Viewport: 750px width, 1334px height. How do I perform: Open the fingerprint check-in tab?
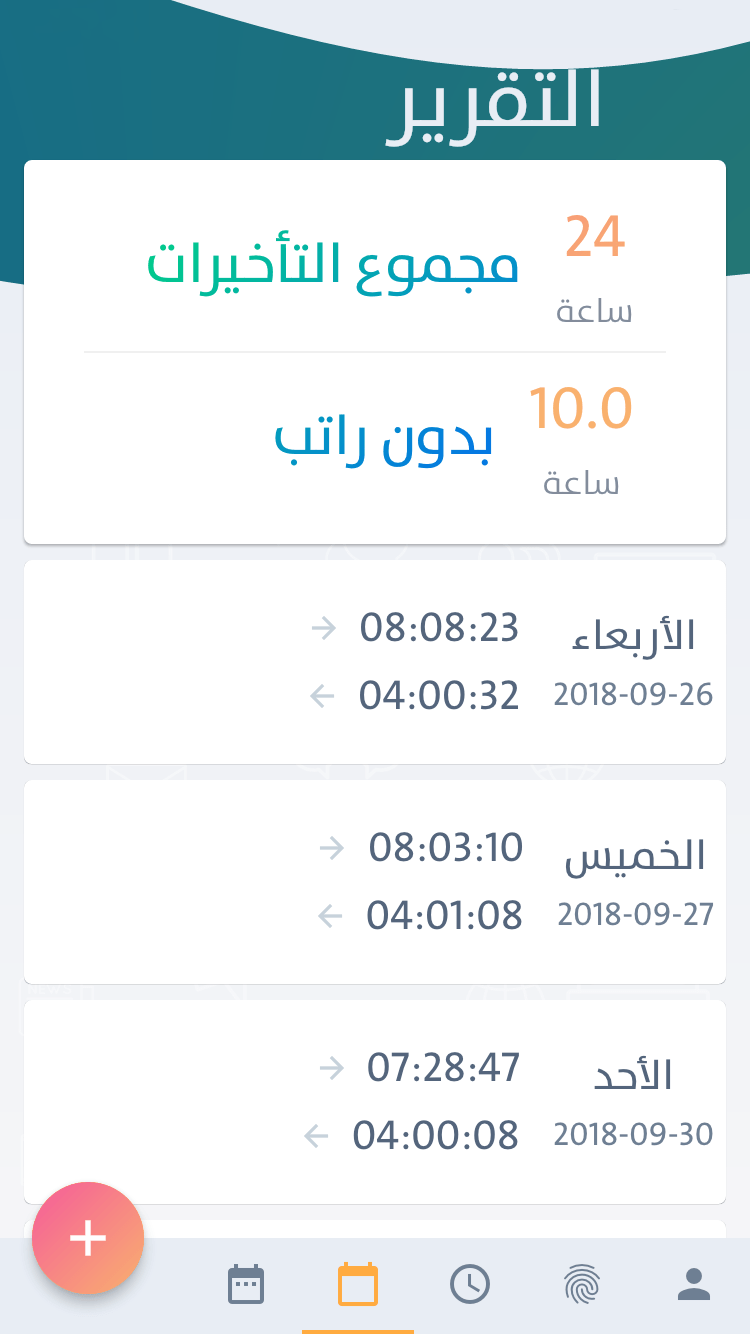point(582,1284)
